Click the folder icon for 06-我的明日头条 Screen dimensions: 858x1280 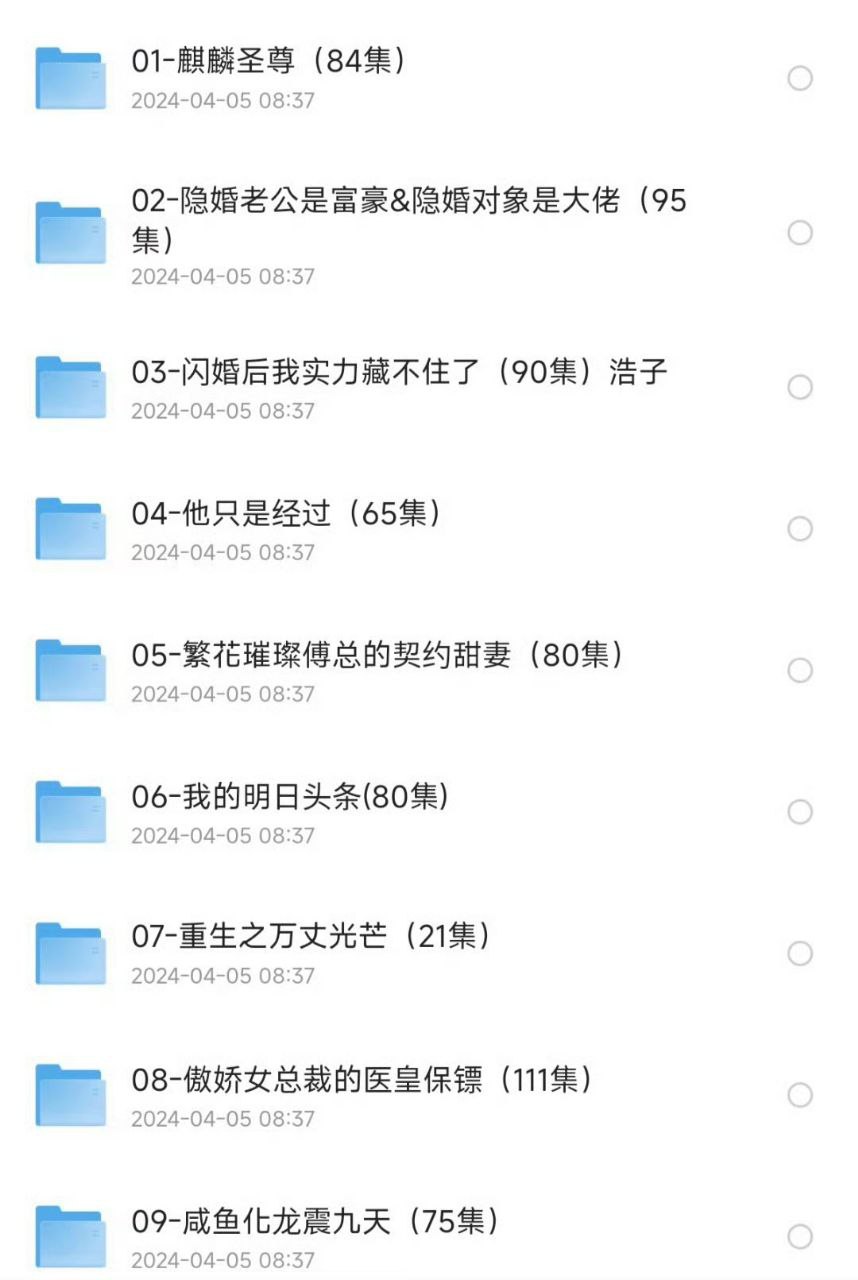[x=69, y=812]
